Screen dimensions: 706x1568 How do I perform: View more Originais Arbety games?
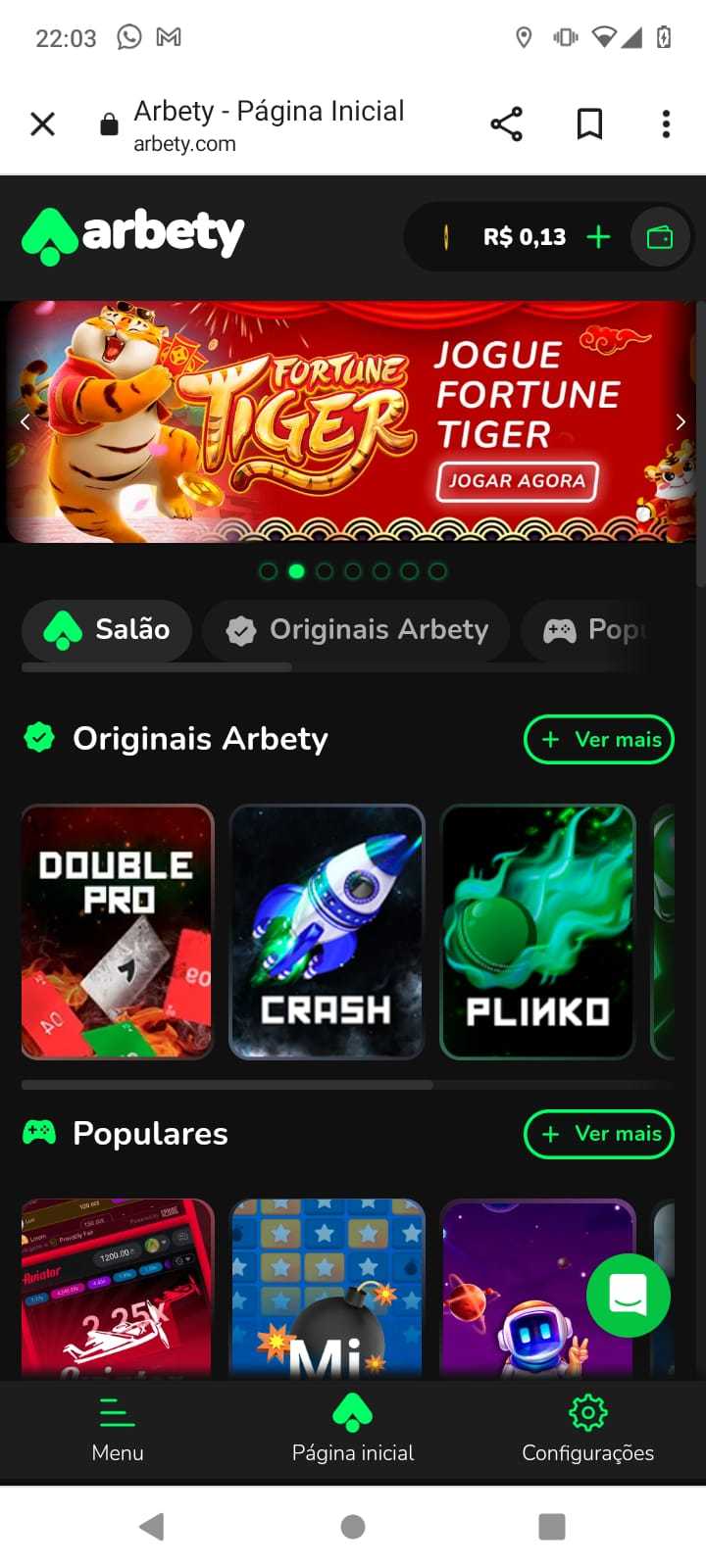click(599, 740)
